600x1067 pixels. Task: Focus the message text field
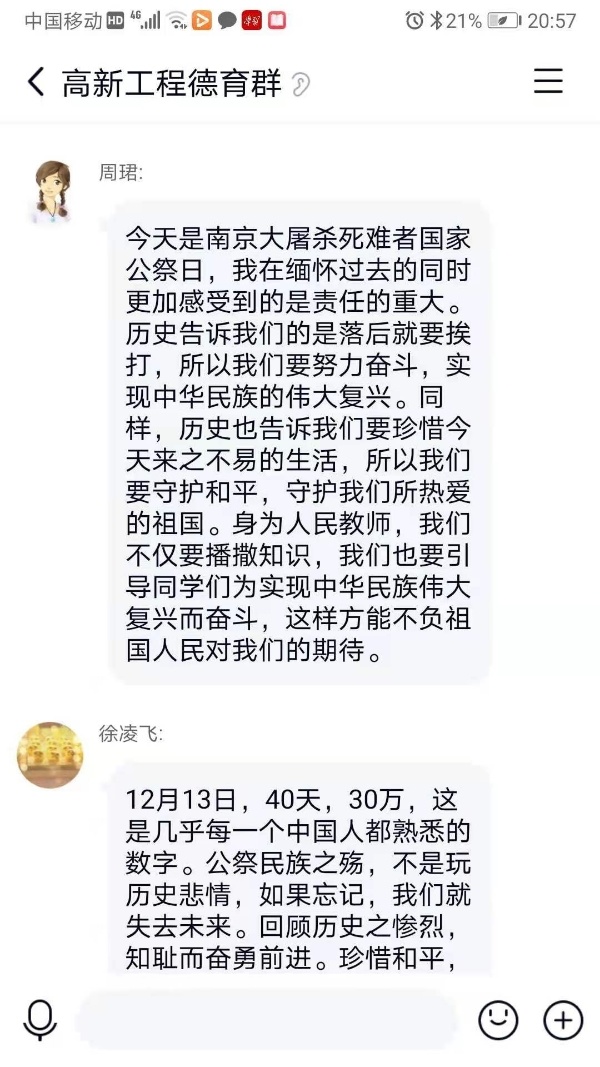pyautogui.click(x=266, y=1019)
